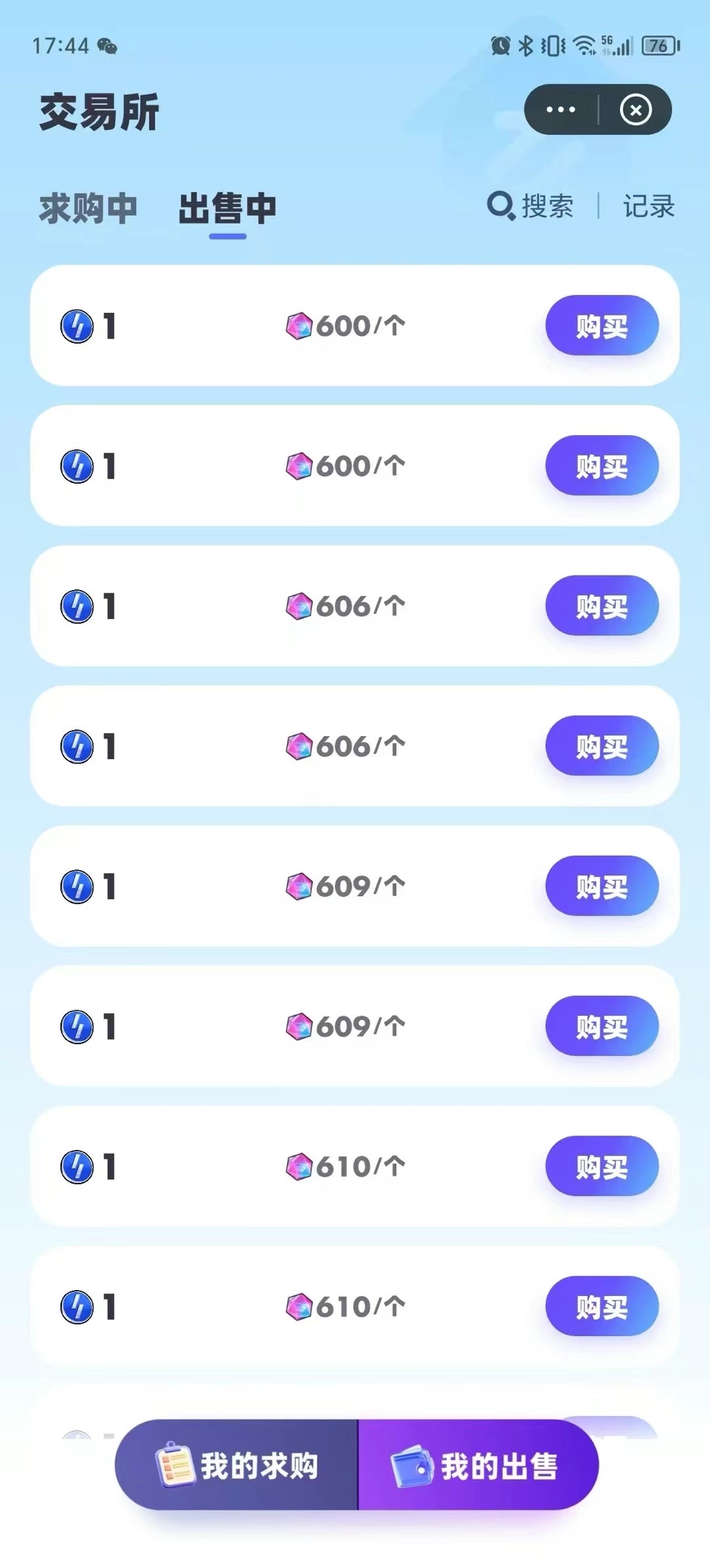Tap 购买 on the first 600/个 listing
The image size is (710, 1568).
click(x=602, y=325)
